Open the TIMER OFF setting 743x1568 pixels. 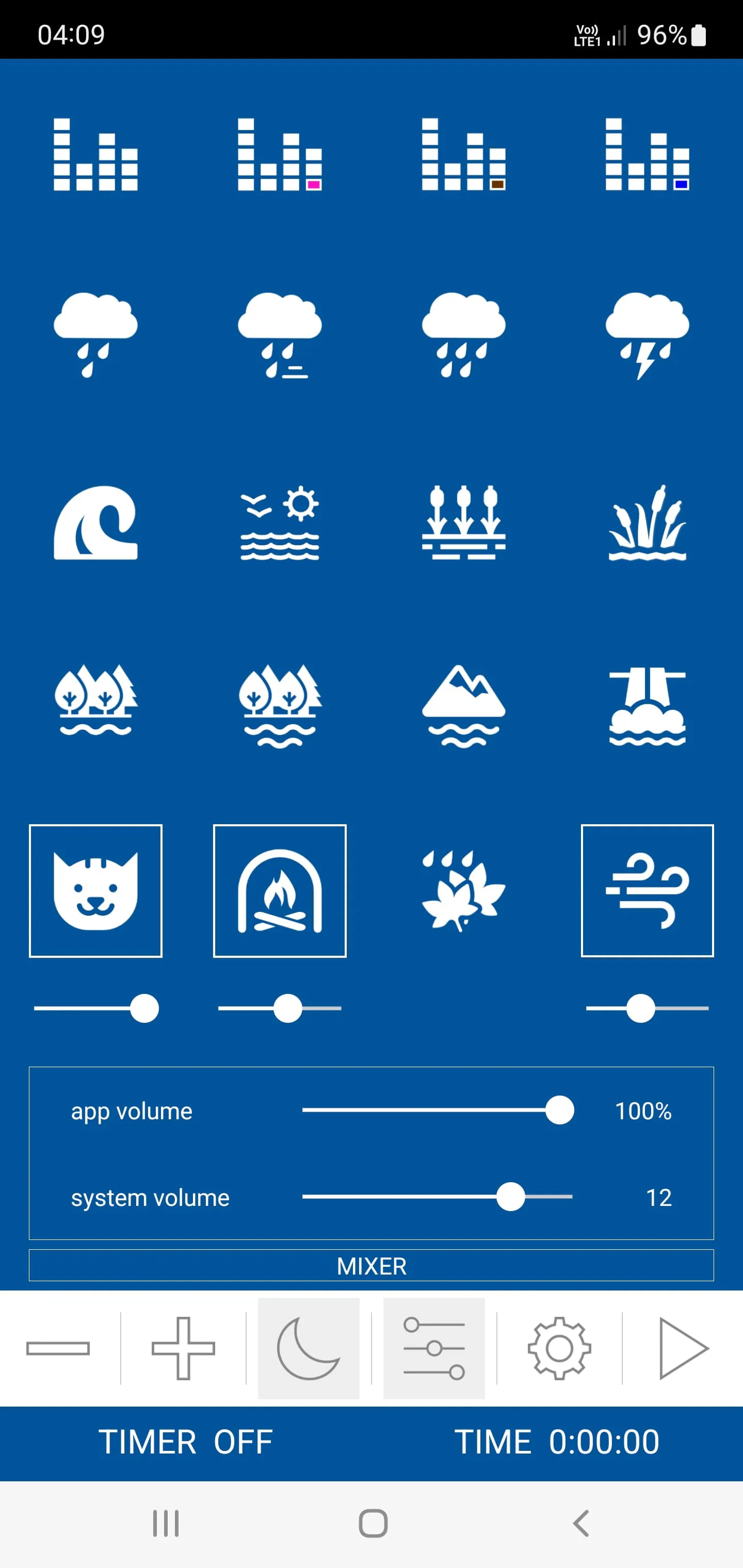186,1442
